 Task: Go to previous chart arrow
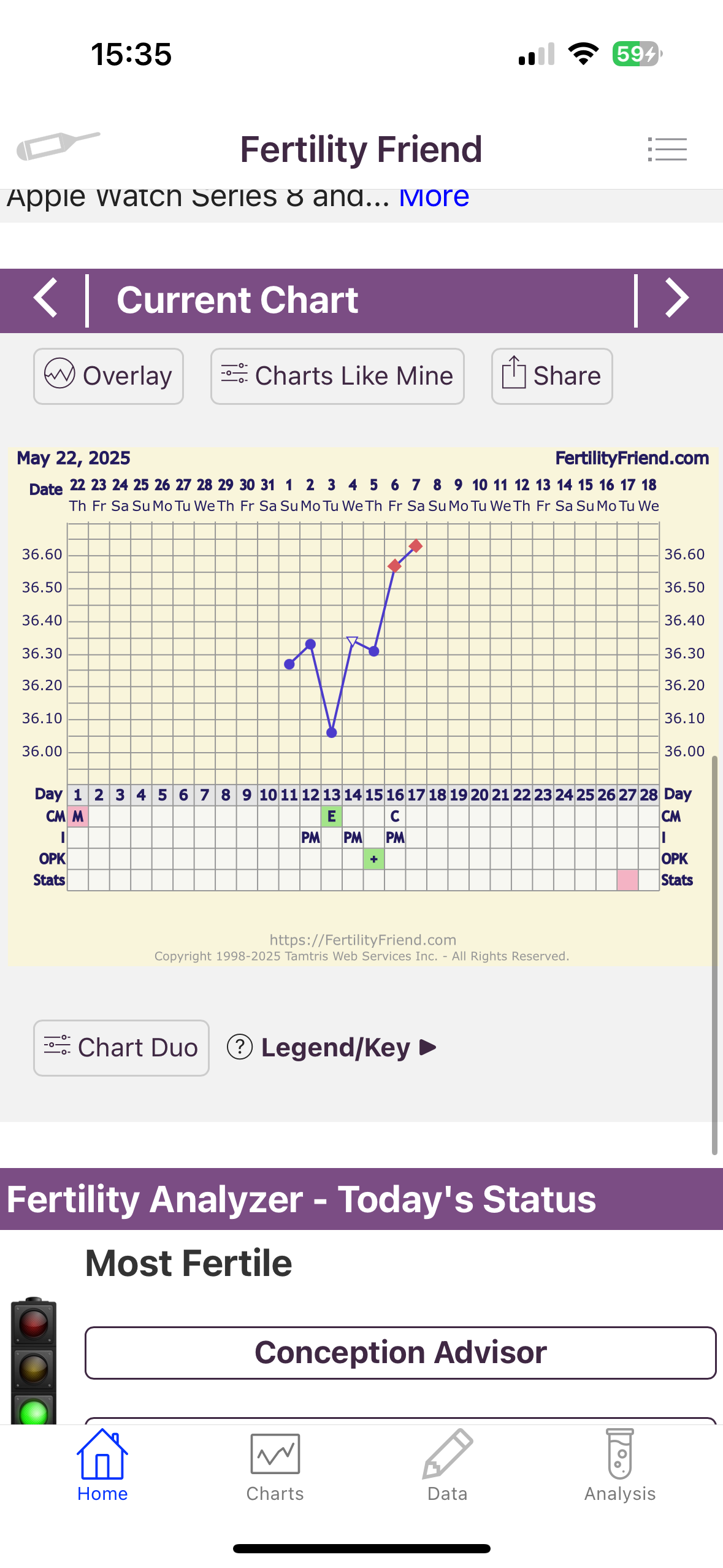pyautogui.click(x=46, y=299)
